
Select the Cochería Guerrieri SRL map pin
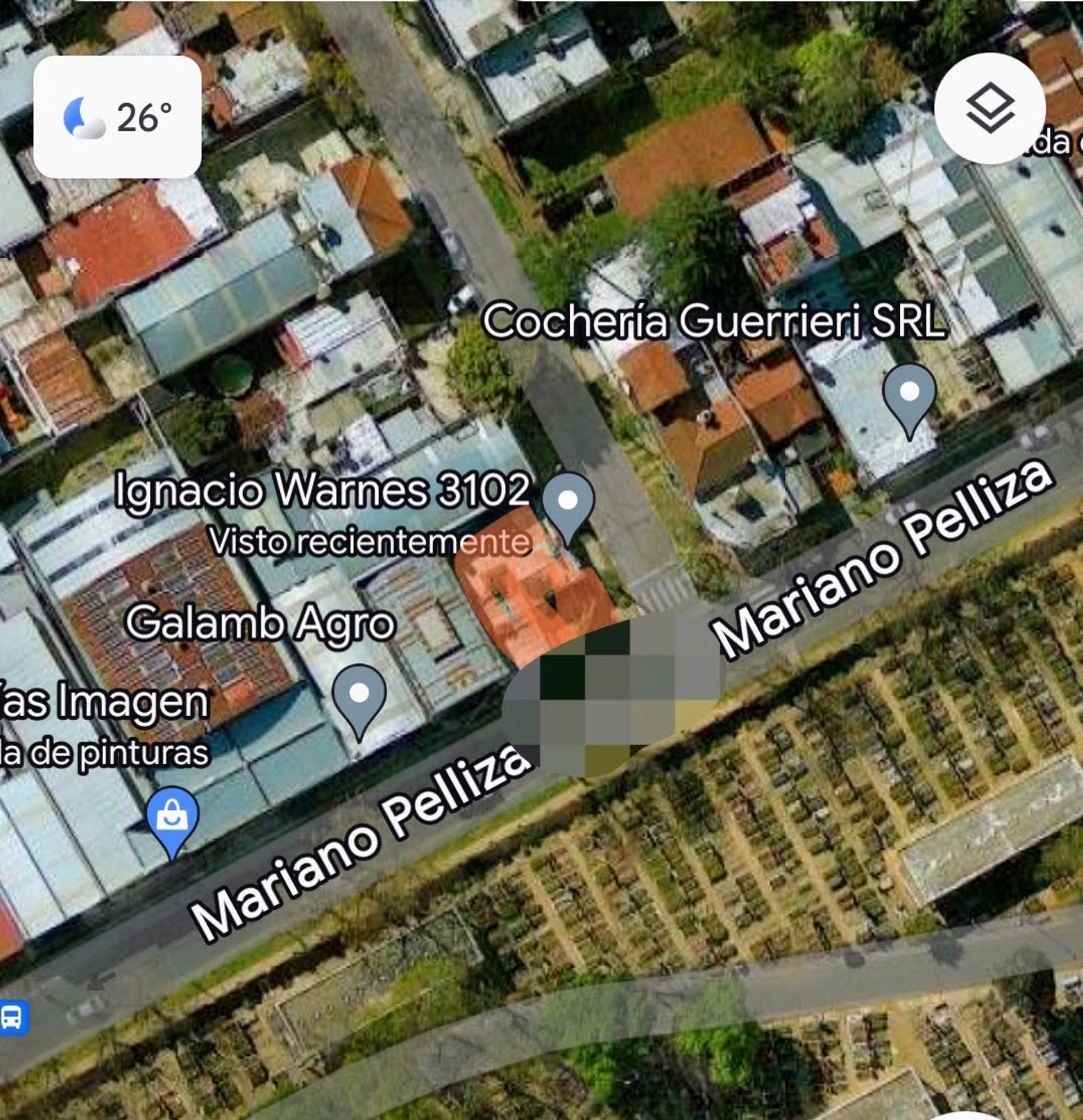coord(909,397)
